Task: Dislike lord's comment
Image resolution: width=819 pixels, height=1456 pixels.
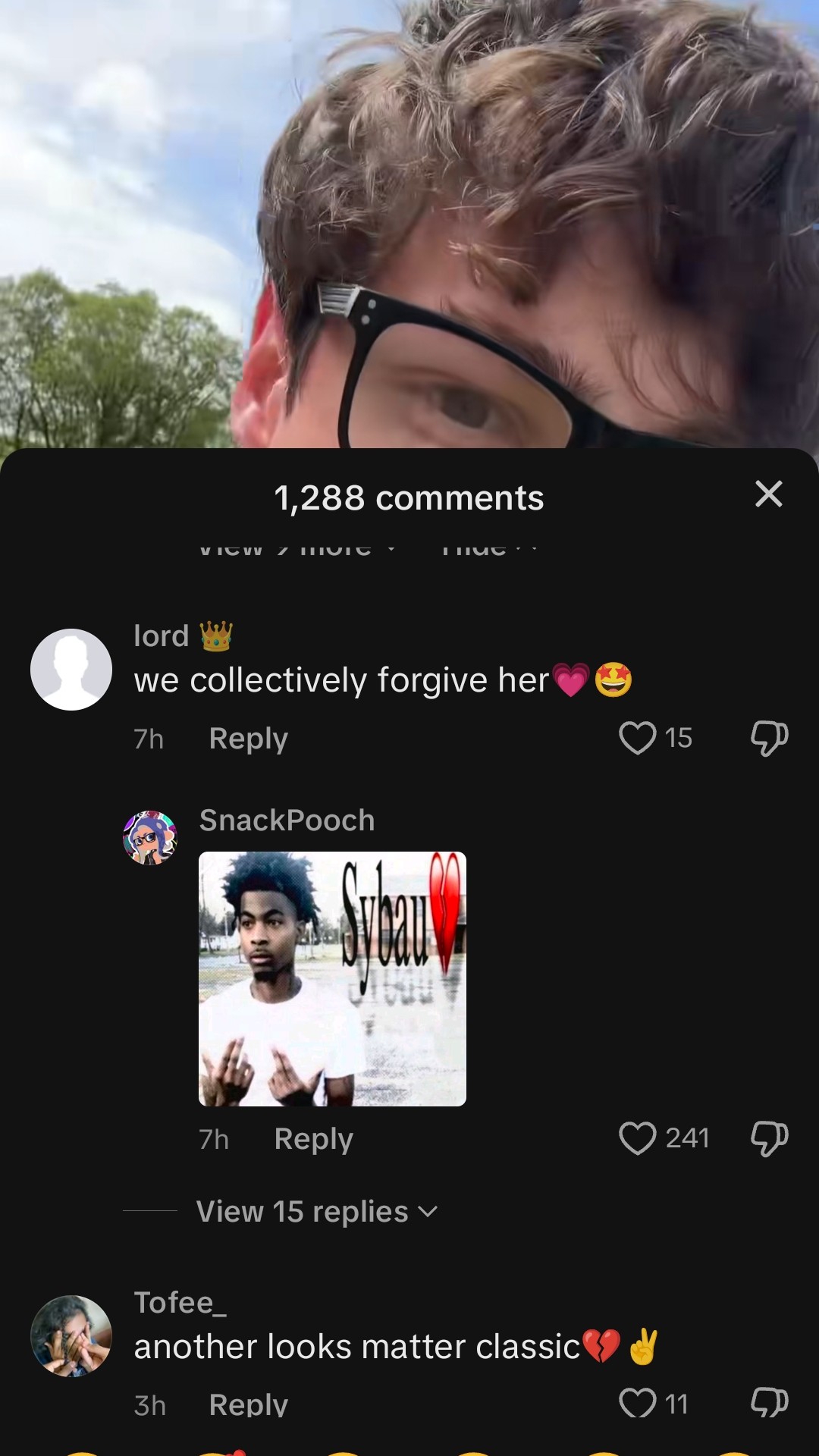Action: click(x=769, y=738)
